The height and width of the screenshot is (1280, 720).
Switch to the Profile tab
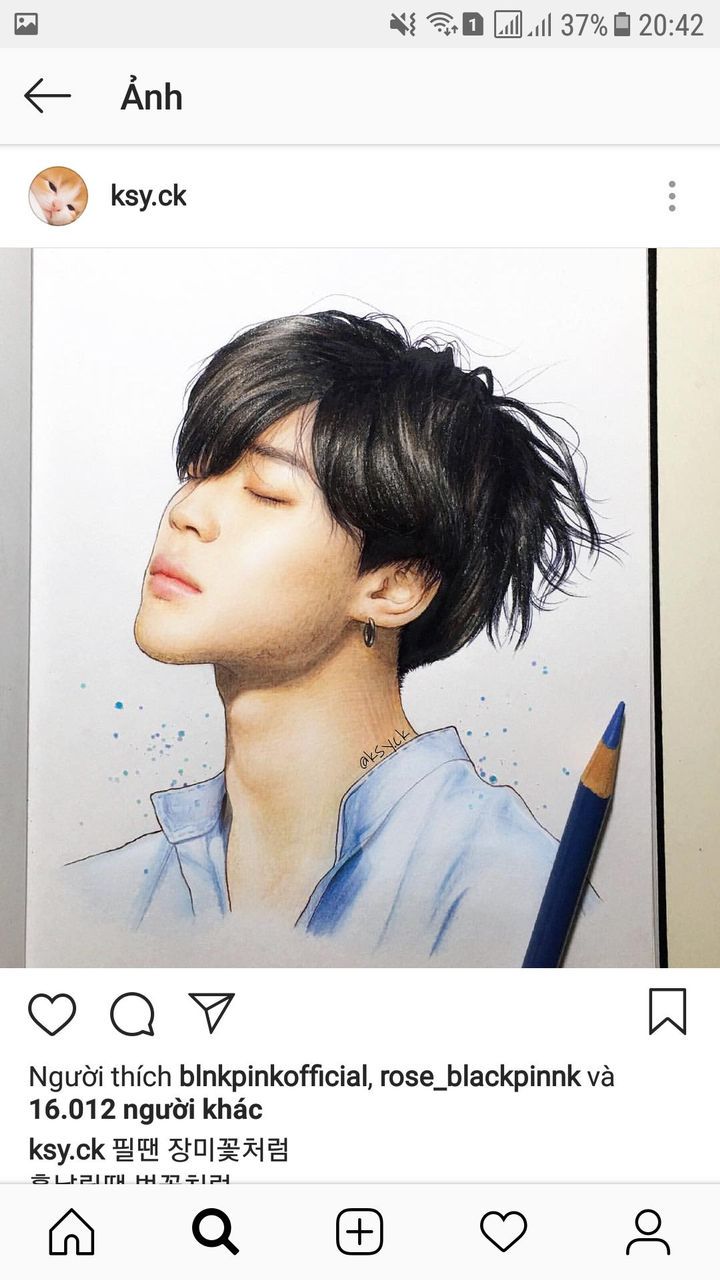(x=647, y=1231)
